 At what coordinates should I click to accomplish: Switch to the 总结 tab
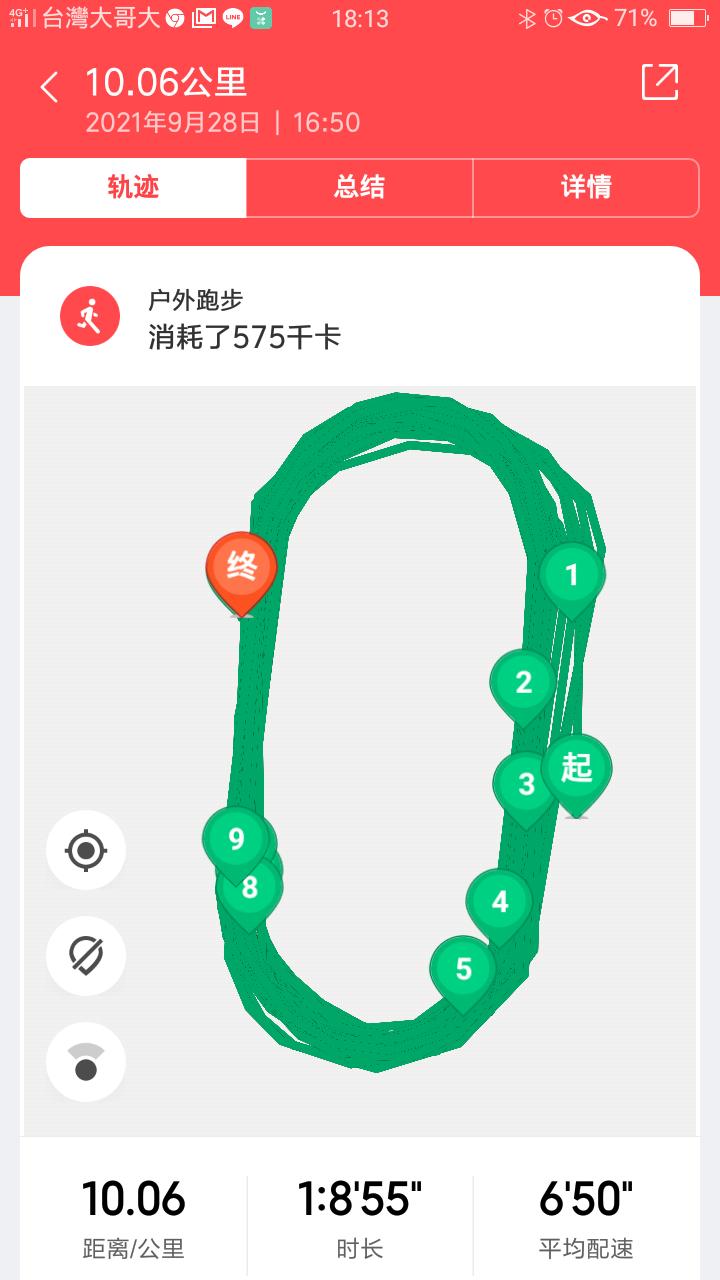(360, 187)
